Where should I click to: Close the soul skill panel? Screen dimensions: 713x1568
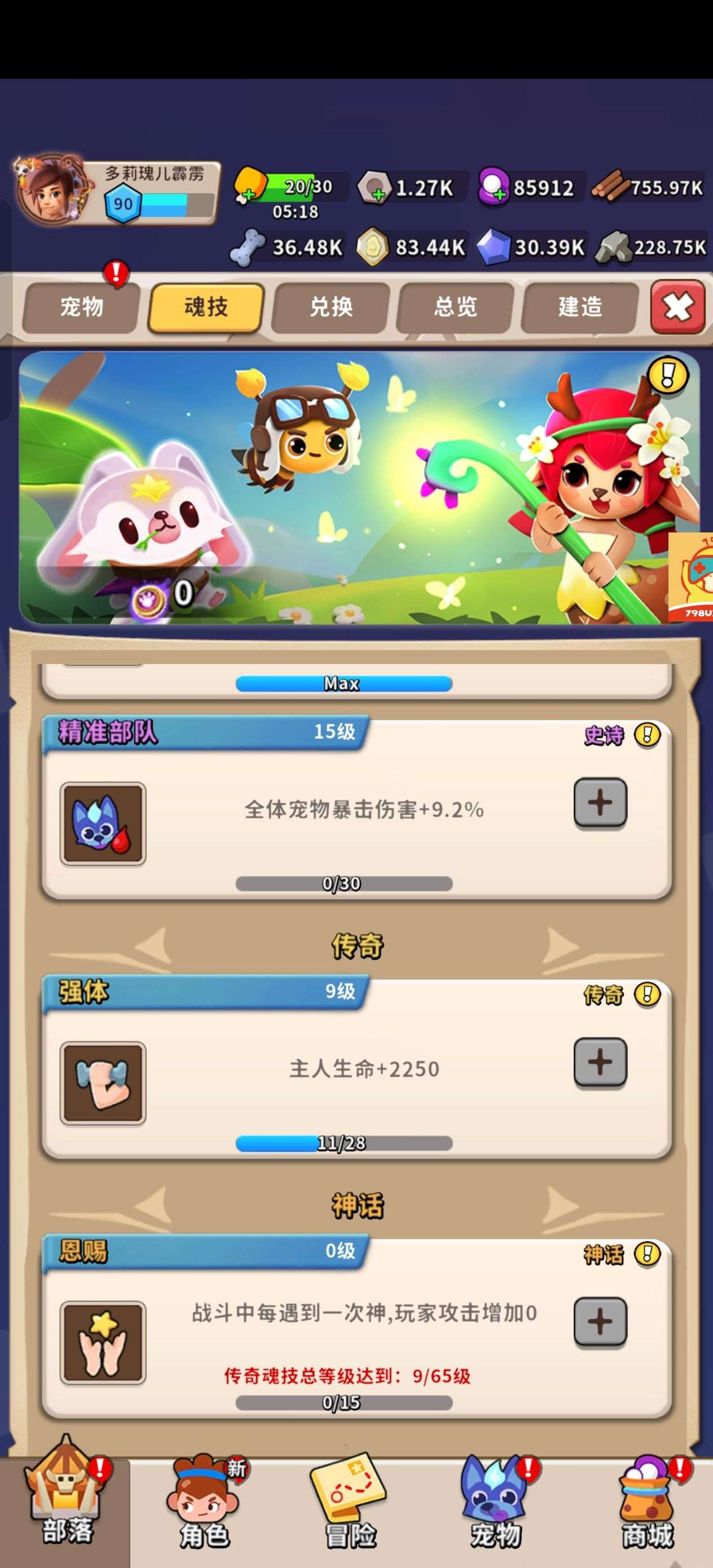pyautogui.click(x=677, y=307)
